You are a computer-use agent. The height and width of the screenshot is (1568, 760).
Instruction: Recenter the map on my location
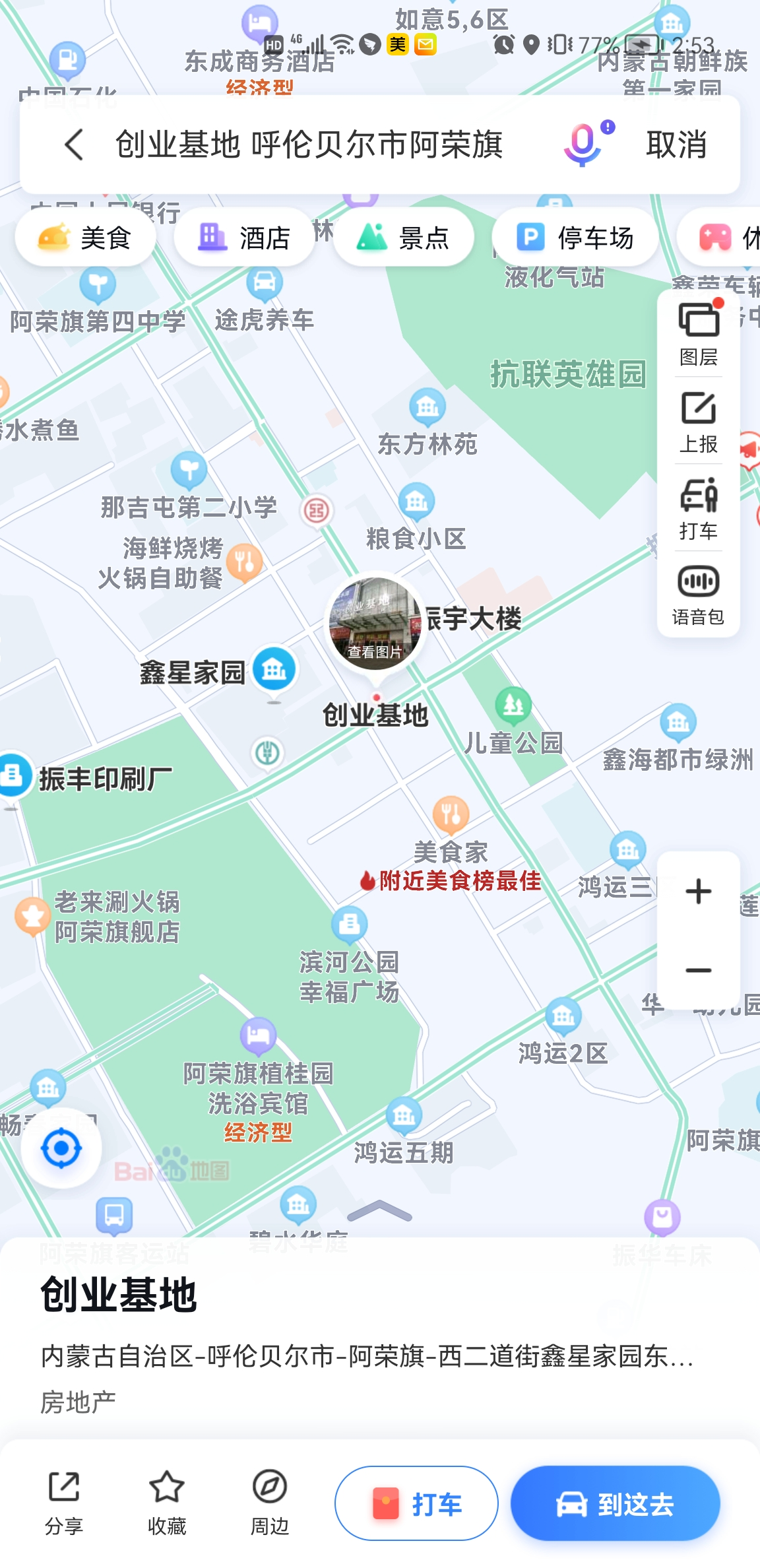pos(61,1148)
